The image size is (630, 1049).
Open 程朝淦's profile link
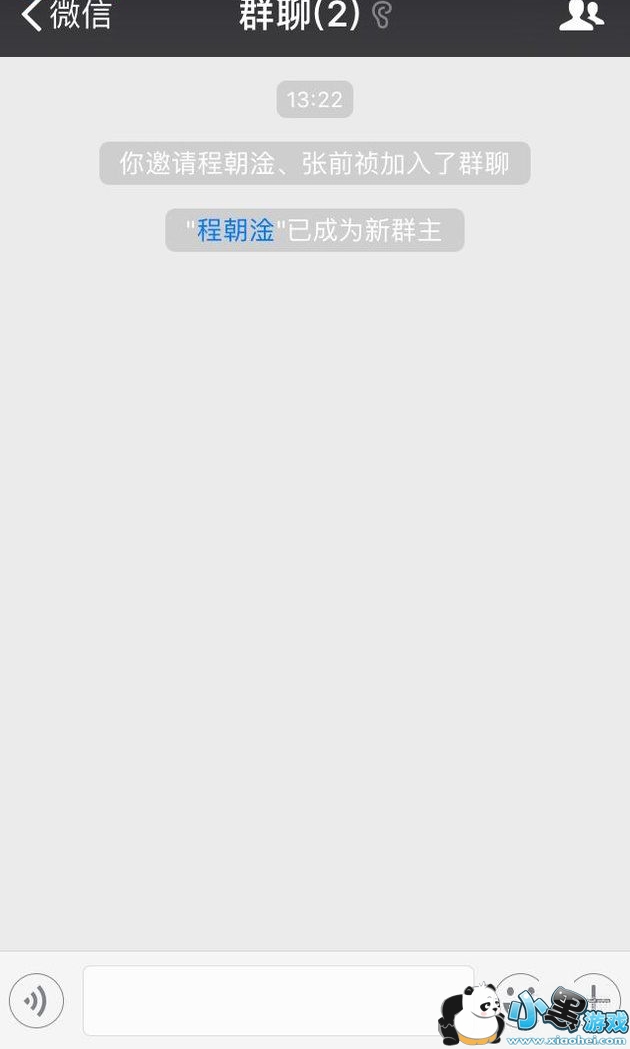[236, 230]
